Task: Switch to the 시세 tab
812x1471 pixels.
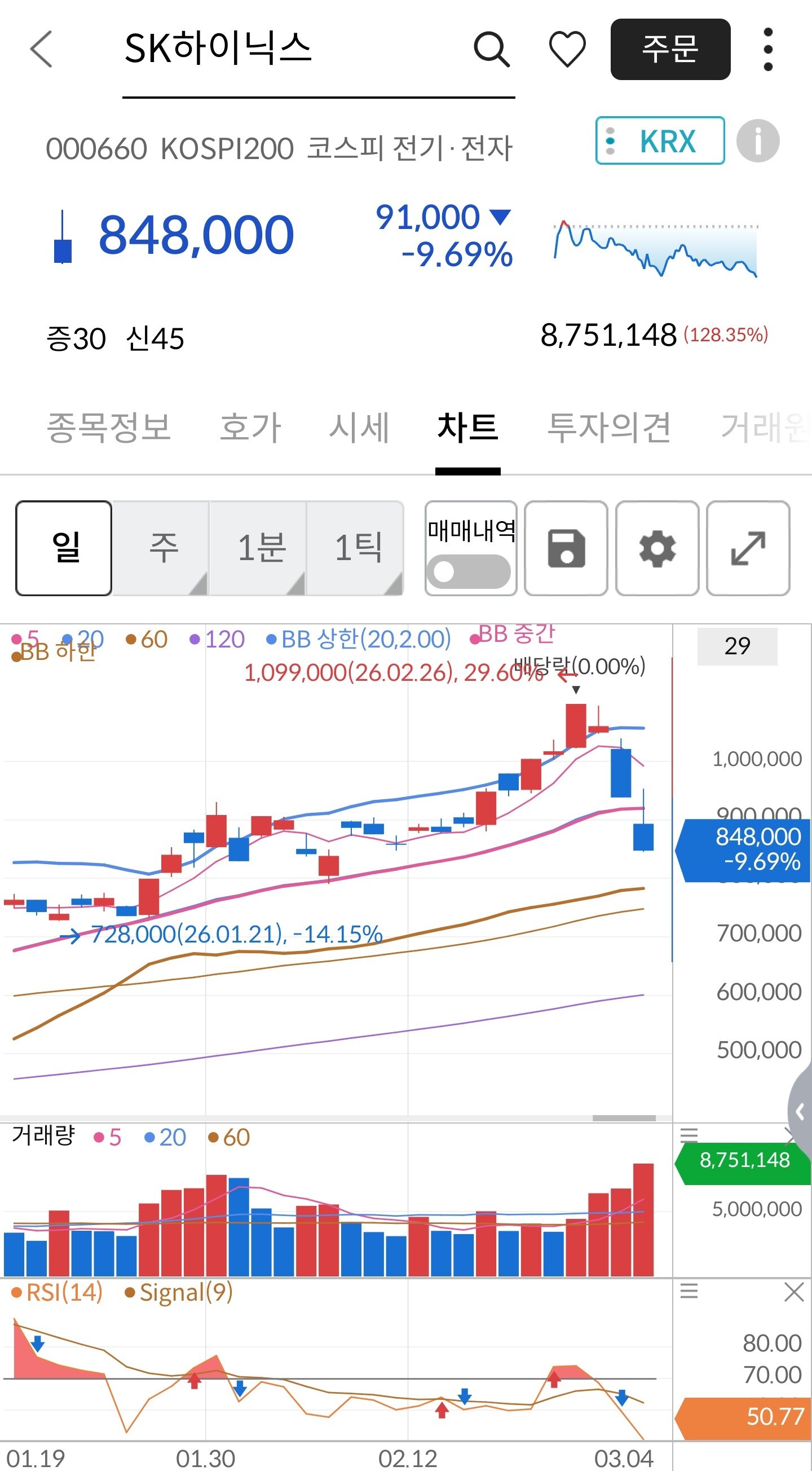Action: [359, 427]
